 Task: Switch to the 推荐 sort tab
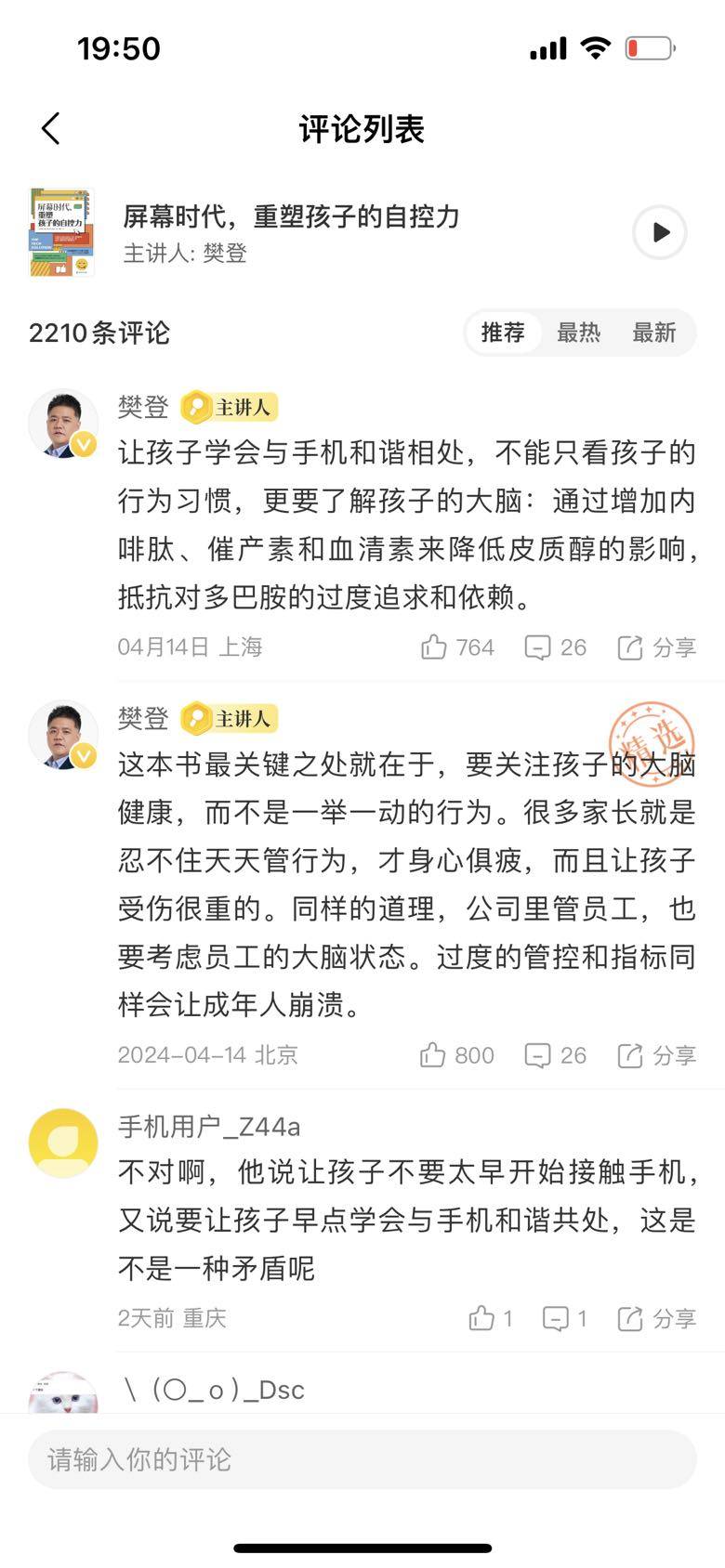(503, 333)
